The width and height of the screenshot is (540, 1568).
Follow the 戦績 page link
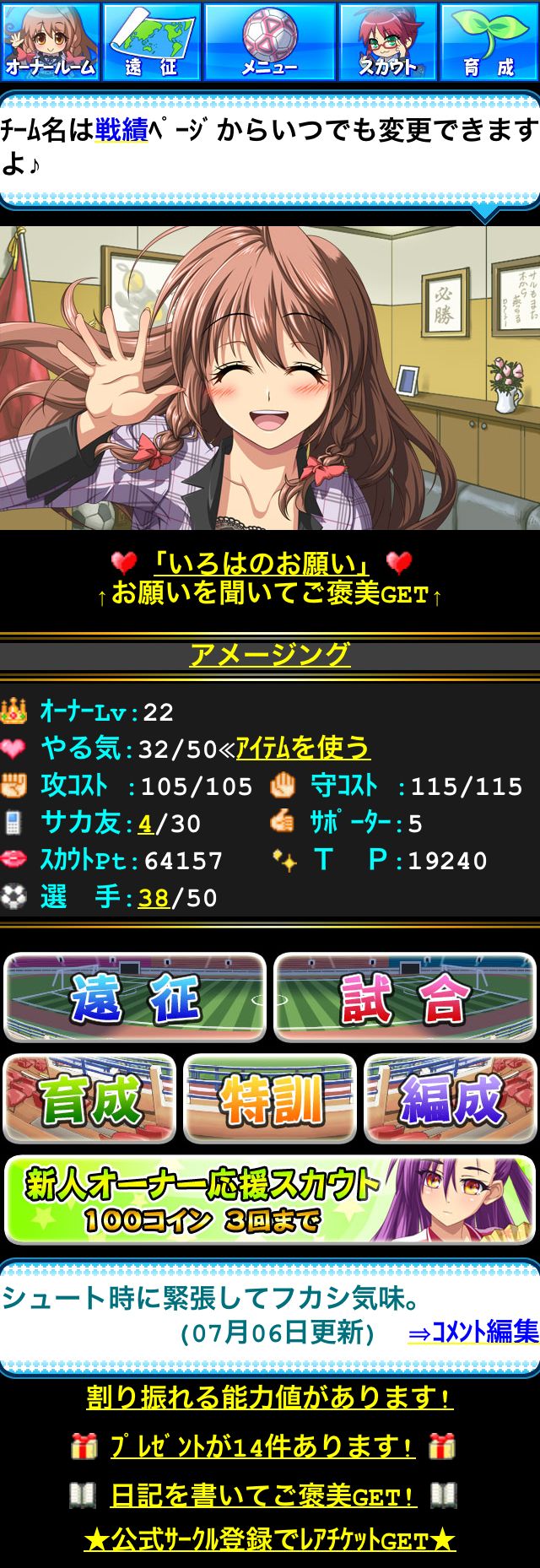(121, 129)
